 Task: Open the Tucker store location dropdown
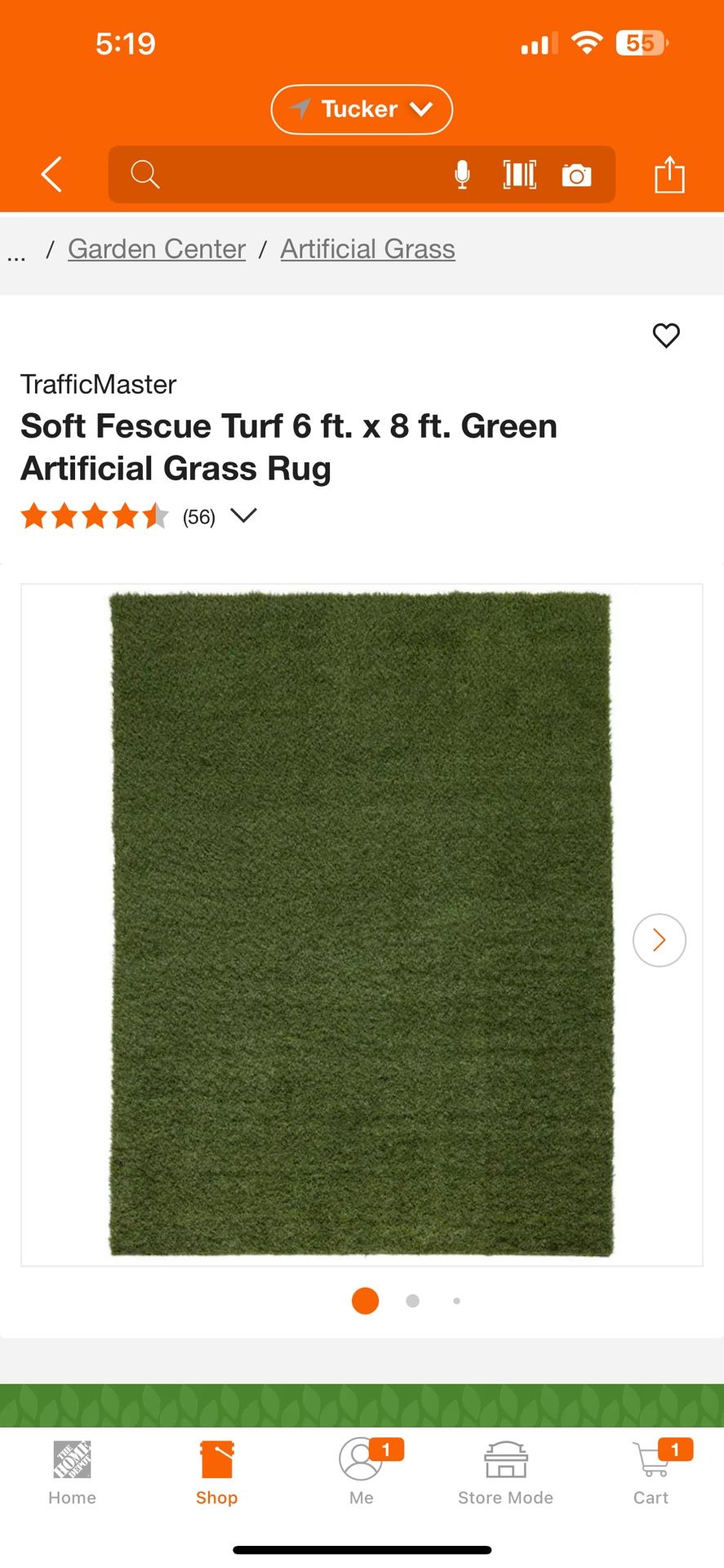tap(362, 109)
